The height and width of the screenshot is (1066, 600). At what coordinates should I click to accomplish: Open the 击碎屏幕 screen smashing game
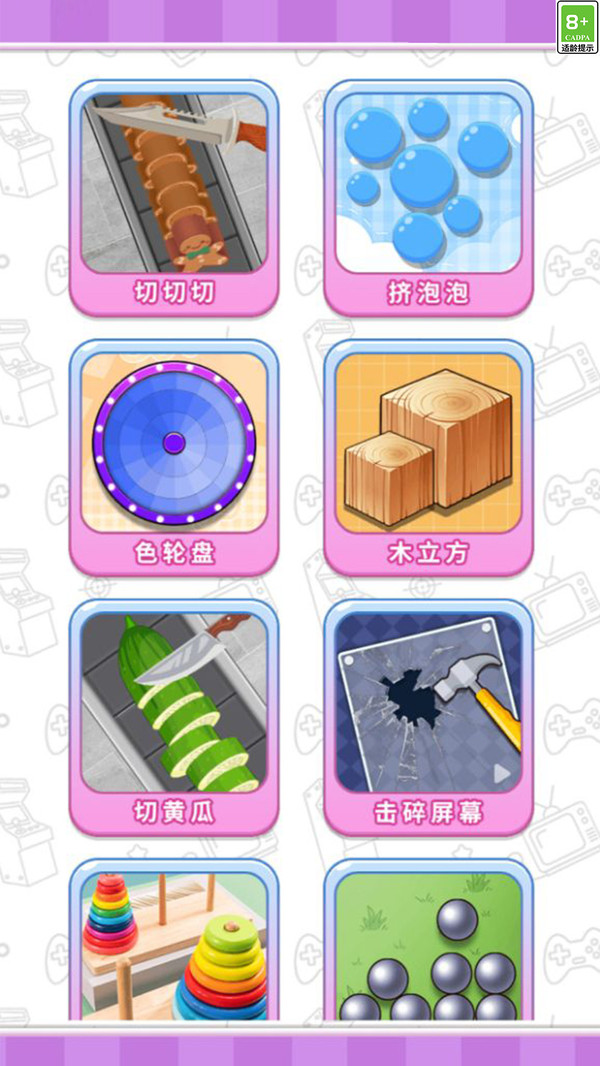pos(428,717)
